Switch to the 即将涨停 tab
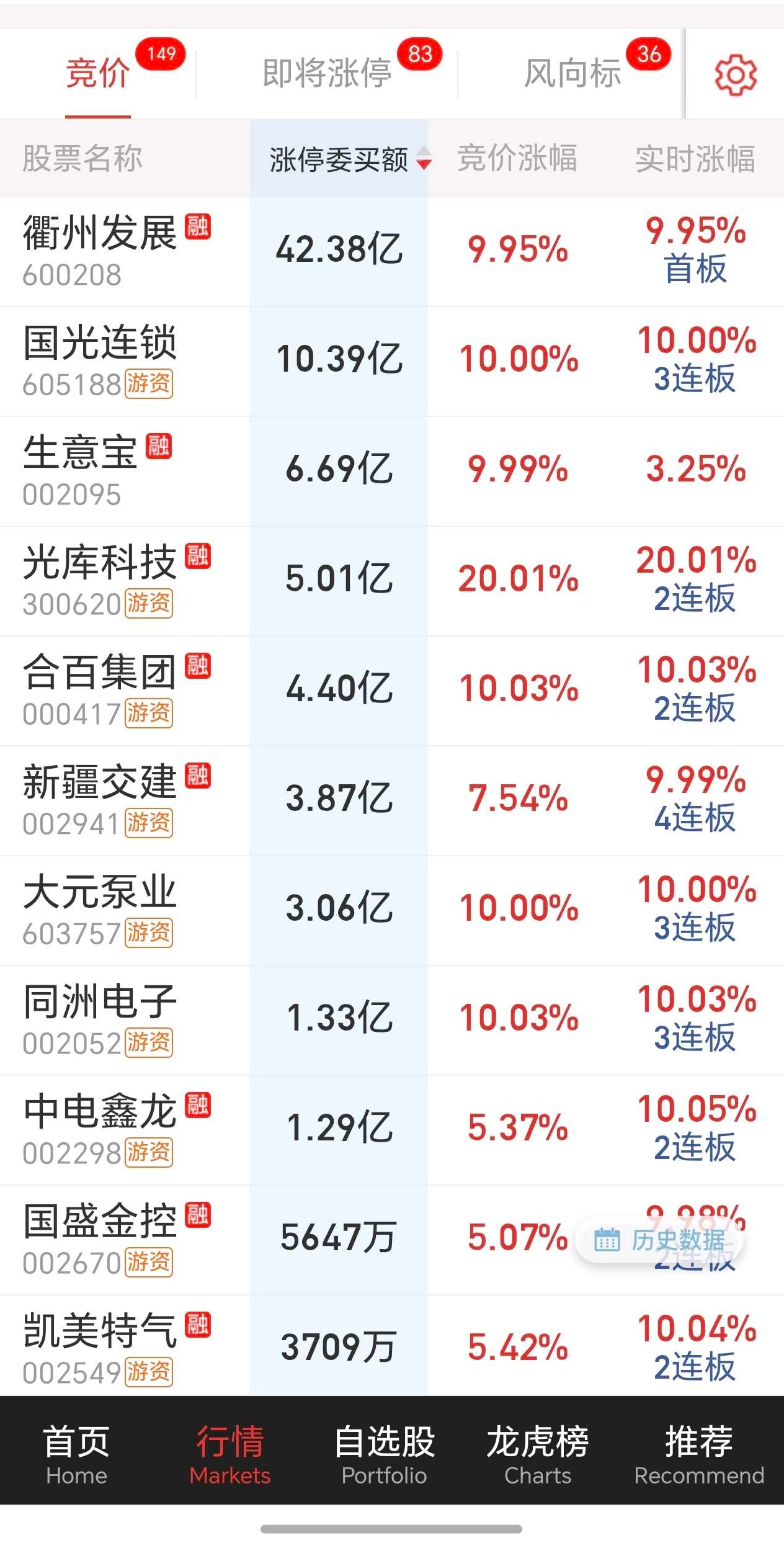The height and width of the screenshot is (1553, 784). 327,73
